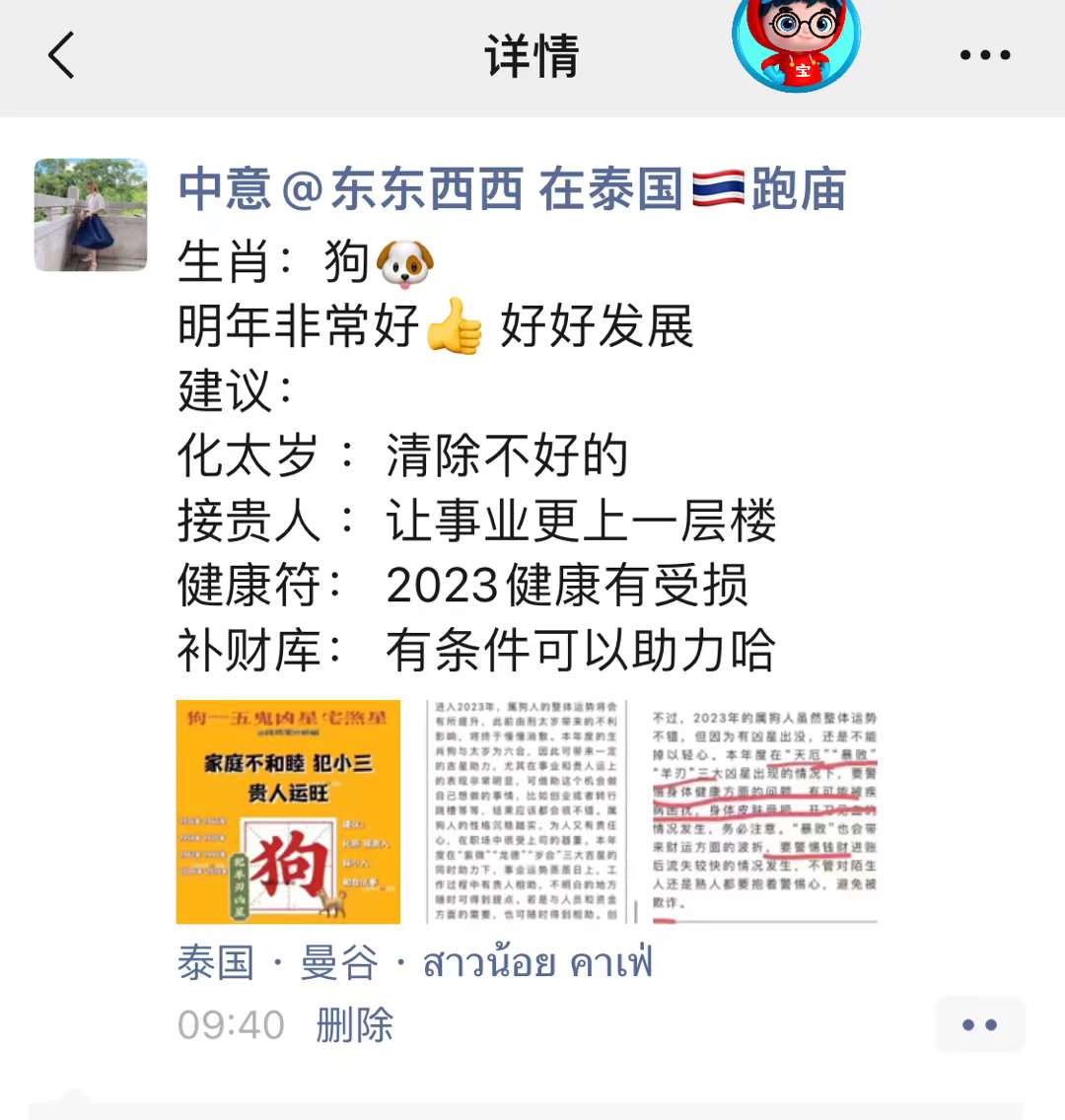The width and height of the screenshot is (1065, 1120).
Task: Open the 泰国·曼谷 location link
Action: click(x=414, y=963)
